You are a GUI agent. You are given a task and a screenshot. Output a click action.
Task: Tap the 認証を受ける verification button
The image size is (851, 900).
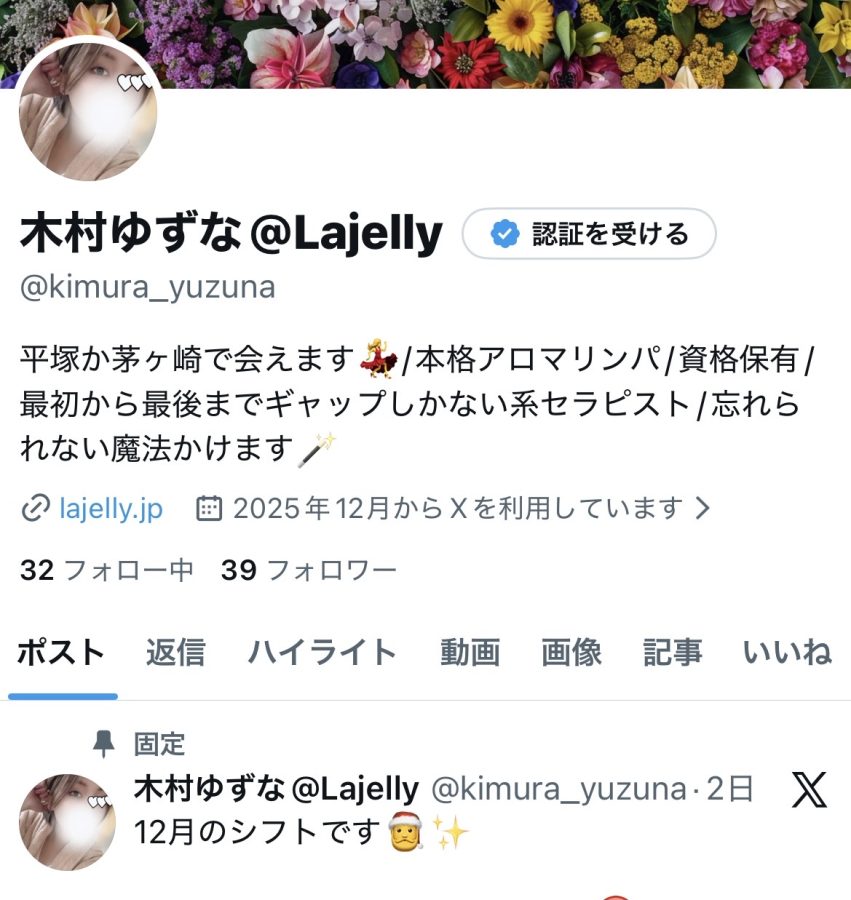[589, 235]
